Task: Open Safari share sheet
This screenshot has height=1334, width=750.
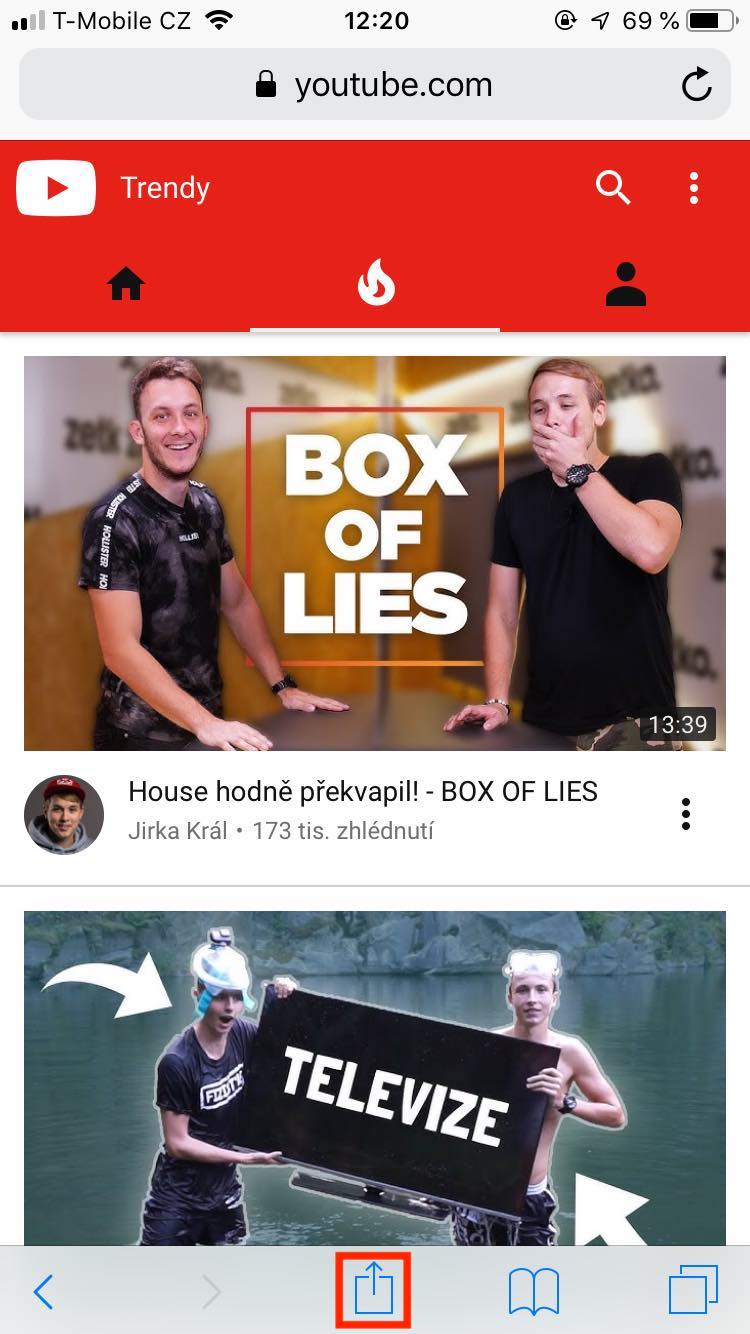Action: pos(374,1291)
